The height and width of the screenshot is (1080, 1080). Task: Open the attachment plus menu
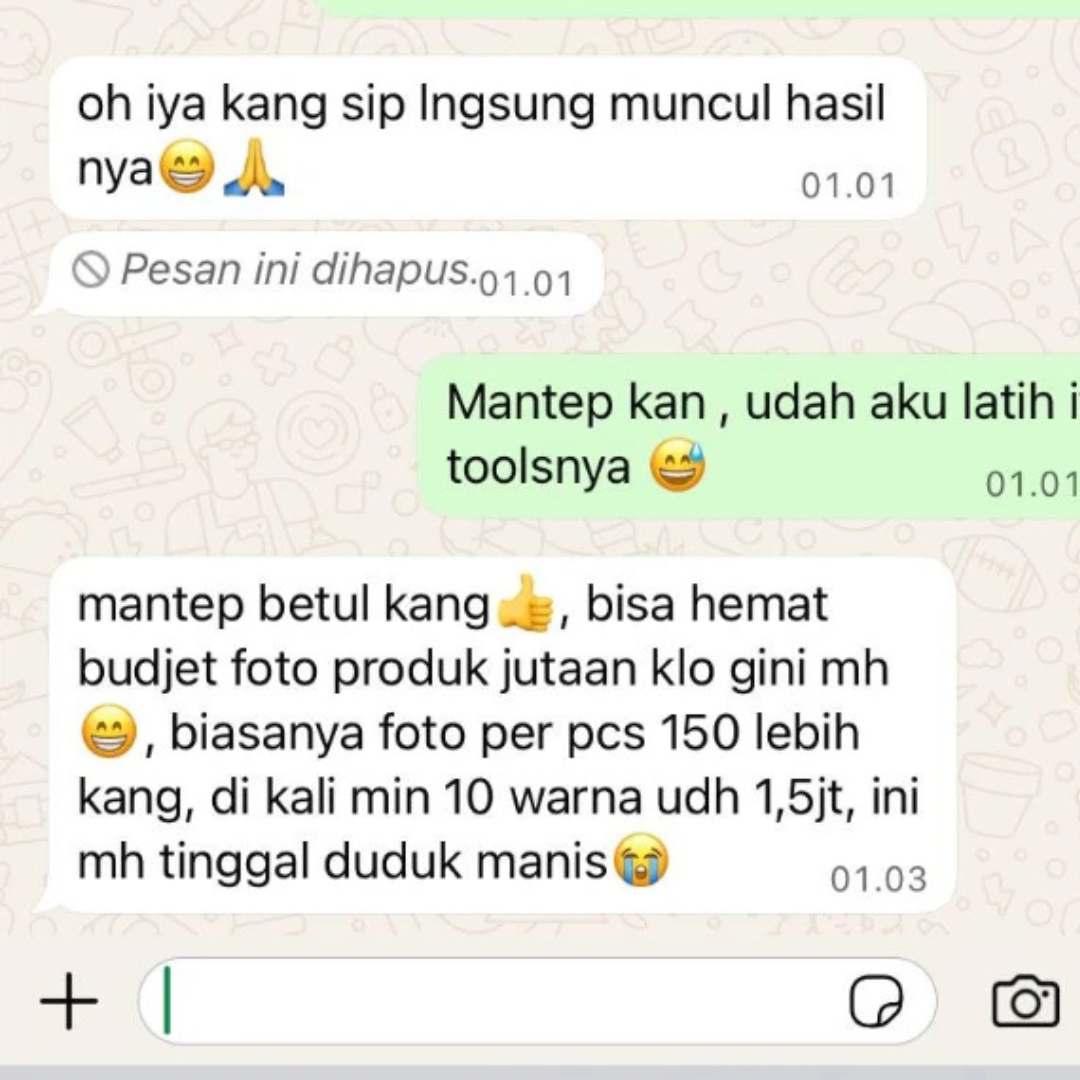(x=69, y=1001)
